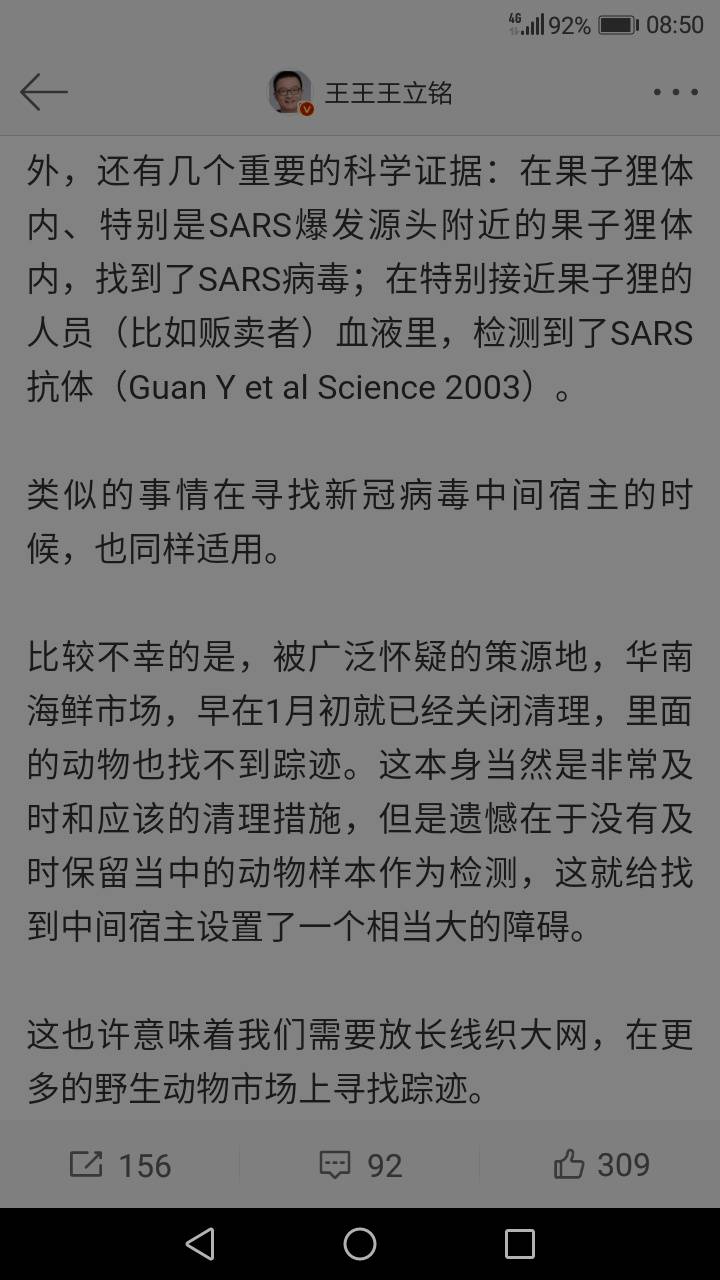Screen dimensions: 720x1280
Task: Open the three-dot overflow menu
Action: 675,93
